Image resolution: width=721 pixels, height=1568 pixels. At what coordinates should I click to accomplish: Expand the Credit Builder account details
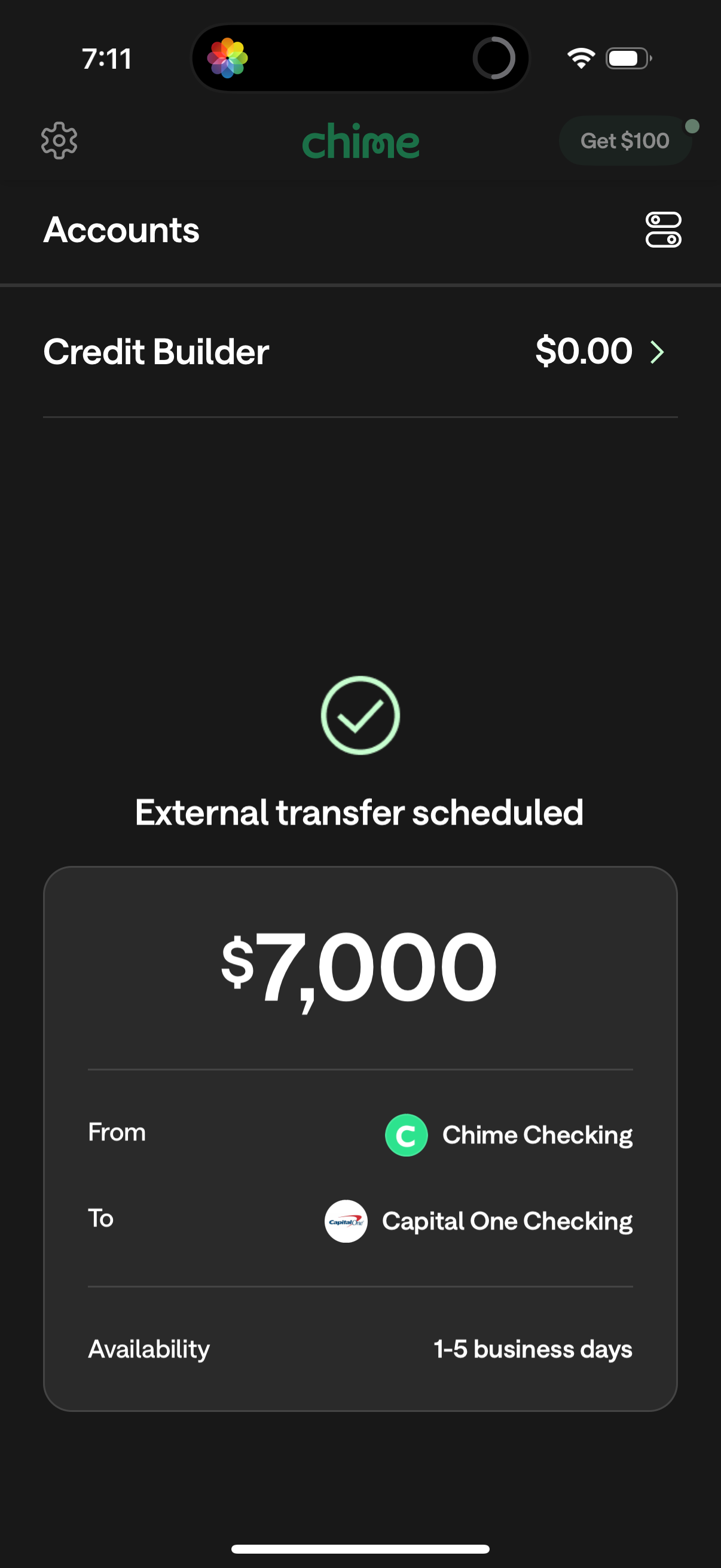[157, 352]
